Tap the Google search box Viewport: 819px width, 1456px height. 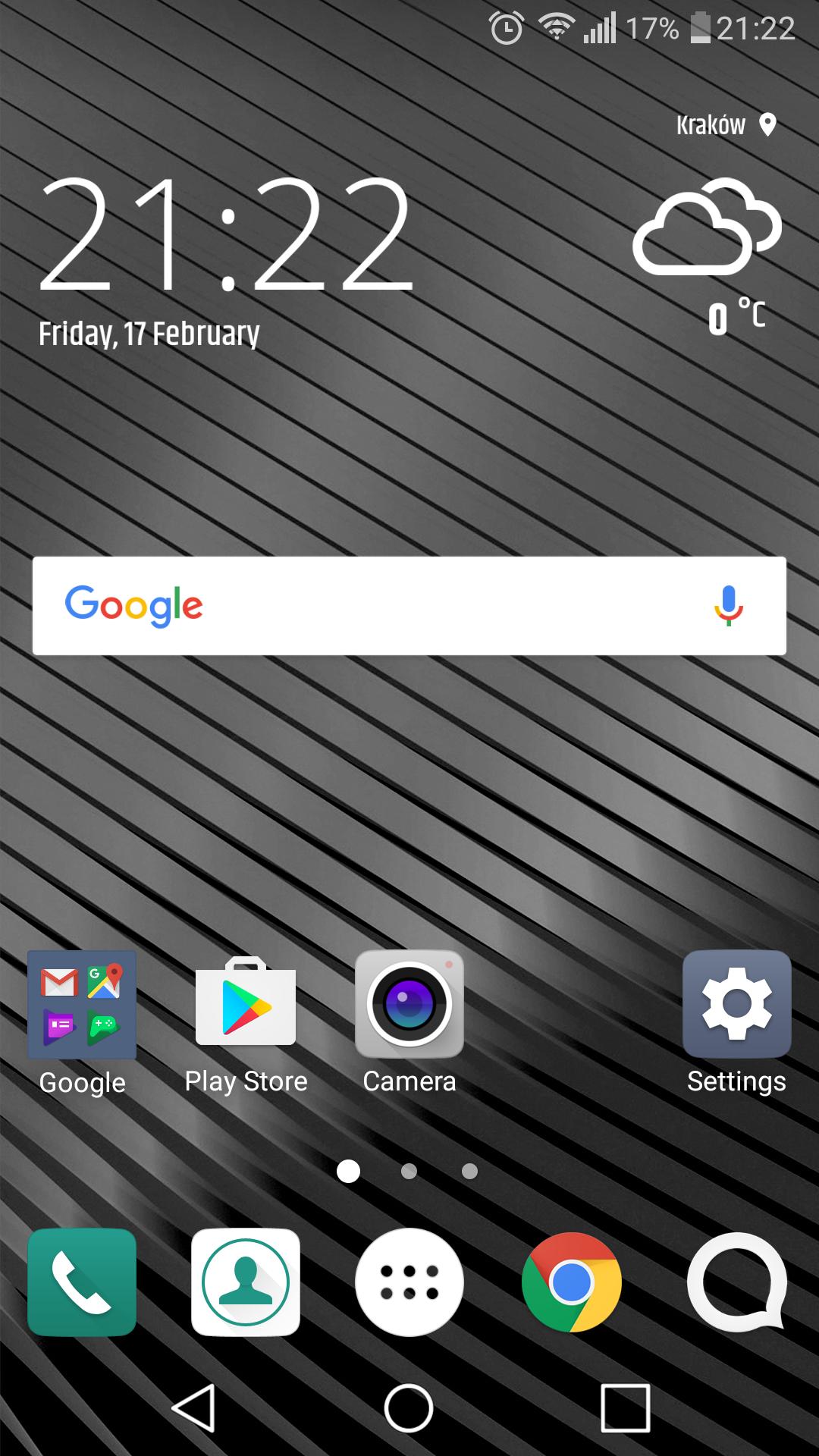pos(409,606)
